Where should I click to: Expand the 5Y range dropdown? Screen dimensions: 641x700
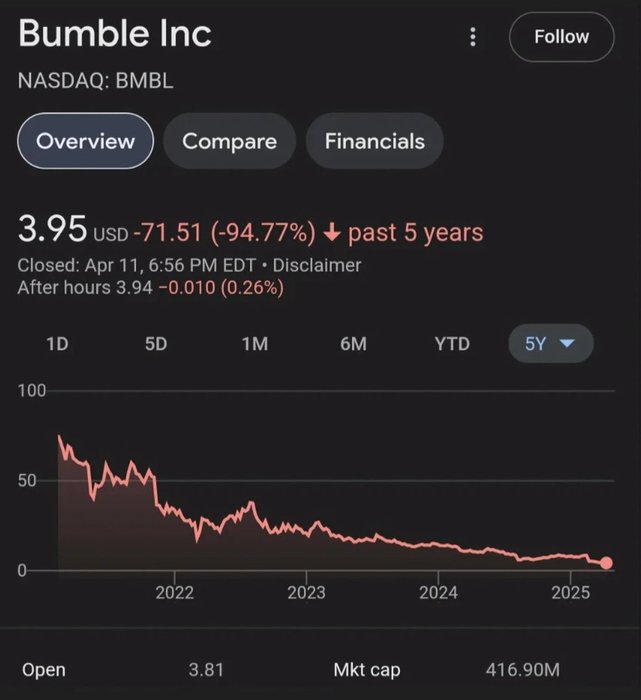point(551,344)
